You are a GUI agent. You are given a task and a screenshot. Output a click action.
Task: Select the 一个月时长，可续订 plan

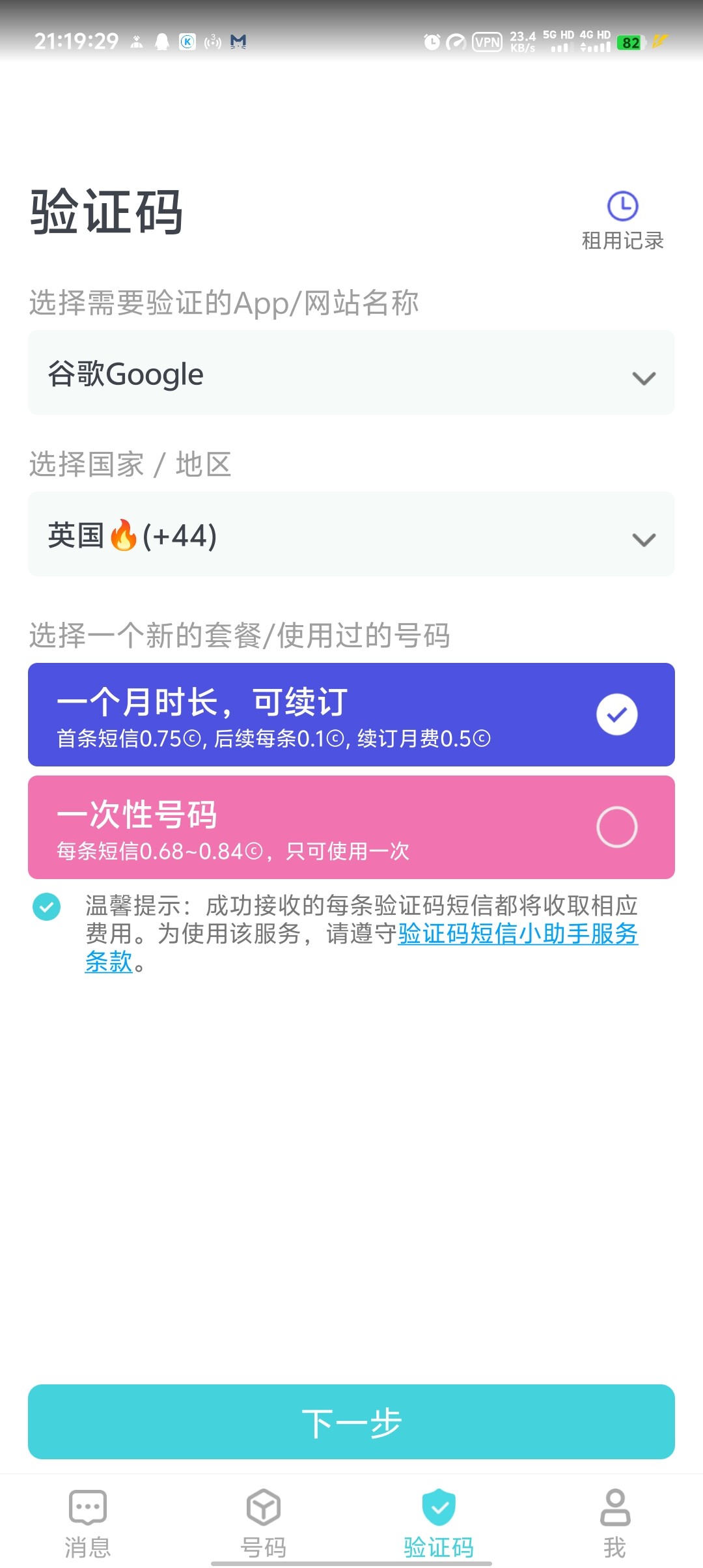click(351, 715)
